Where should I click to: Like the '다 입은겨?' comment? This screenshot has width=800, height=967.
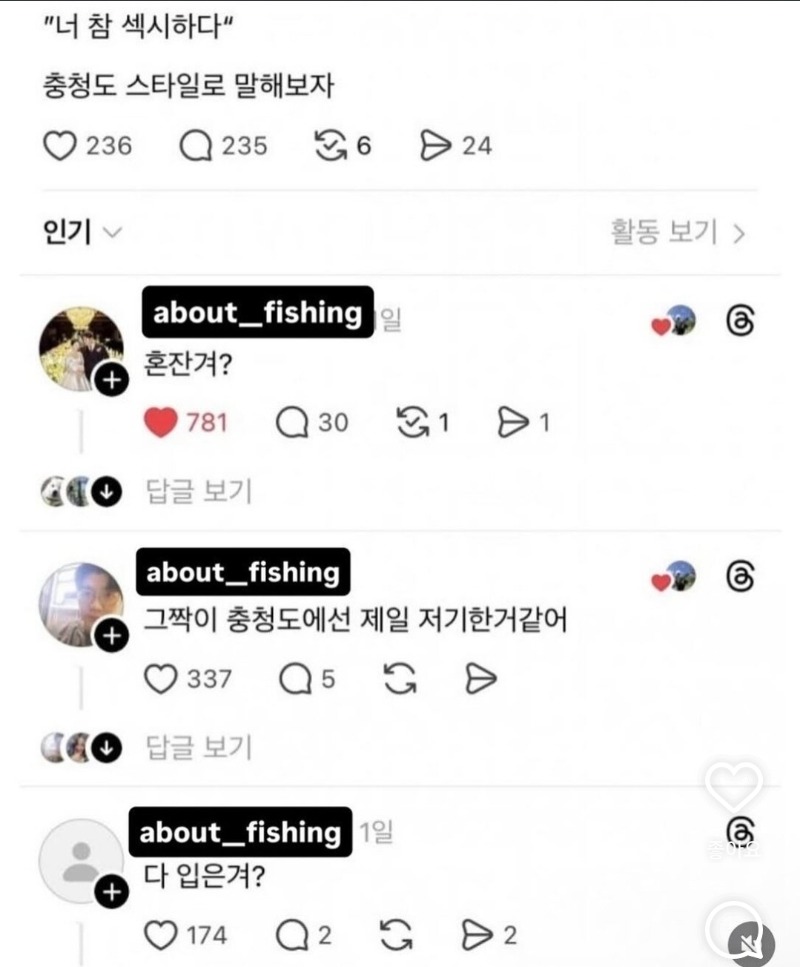(x=161, y=936)
